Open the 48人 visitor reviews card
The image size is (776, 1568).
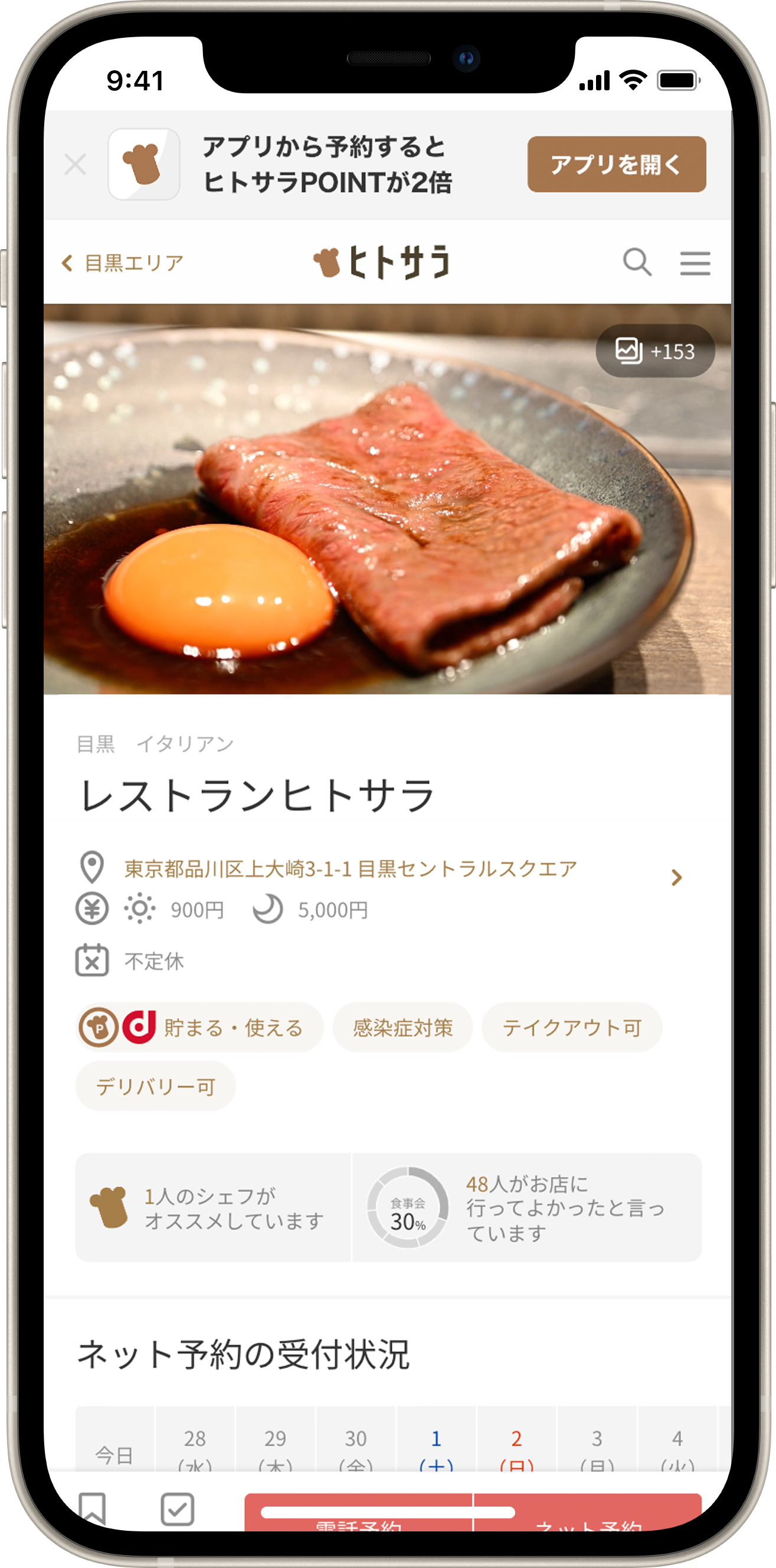527,1208
